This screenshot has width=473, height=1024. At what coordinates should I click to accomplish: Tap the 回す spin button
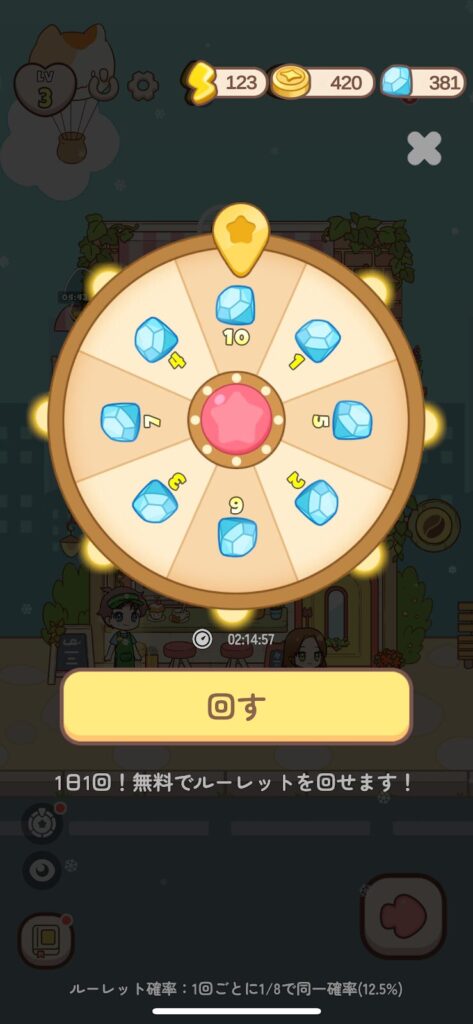click(x=236, y=706)
